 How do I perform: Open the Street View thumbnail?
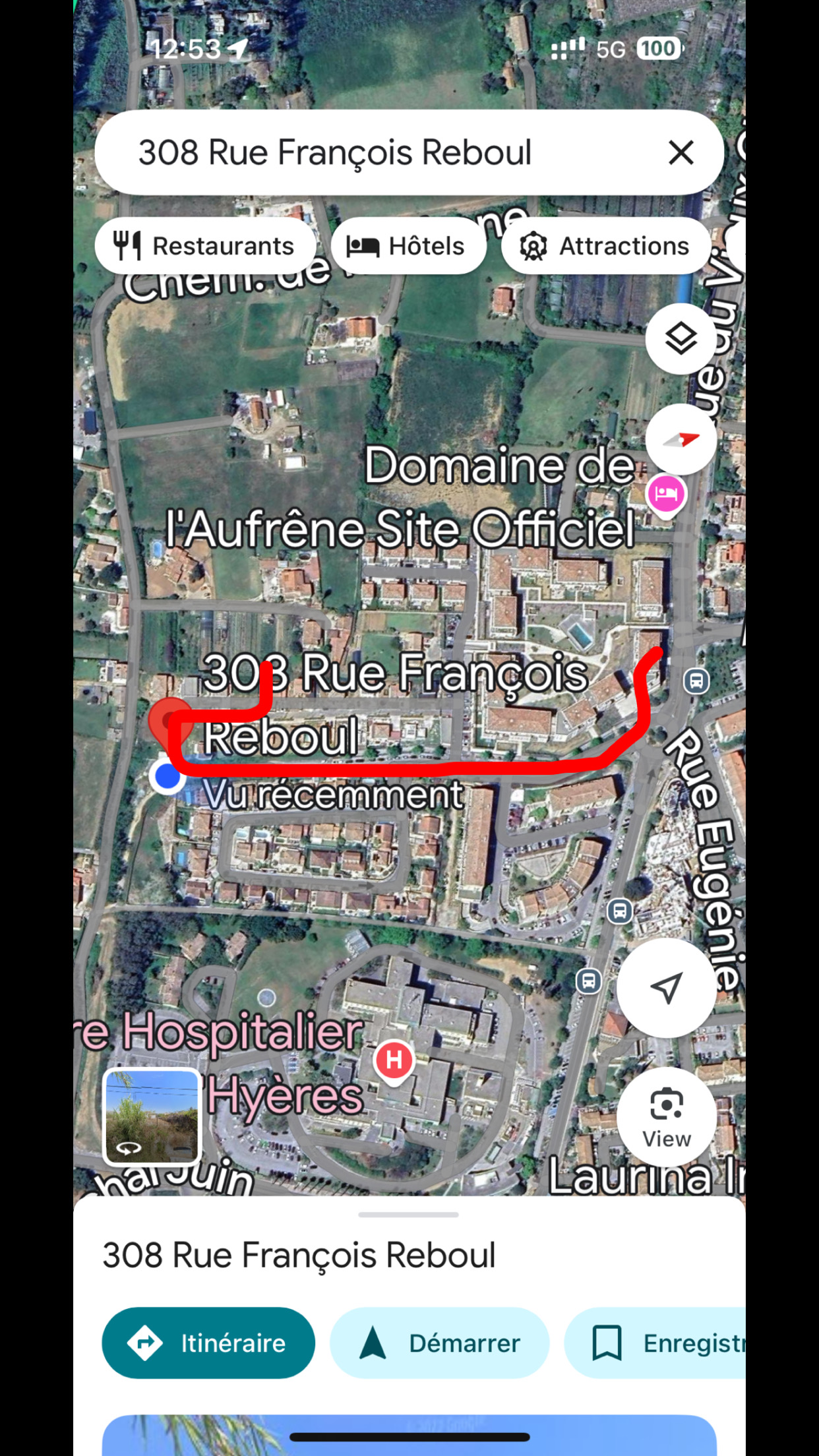pos(152,1116)
